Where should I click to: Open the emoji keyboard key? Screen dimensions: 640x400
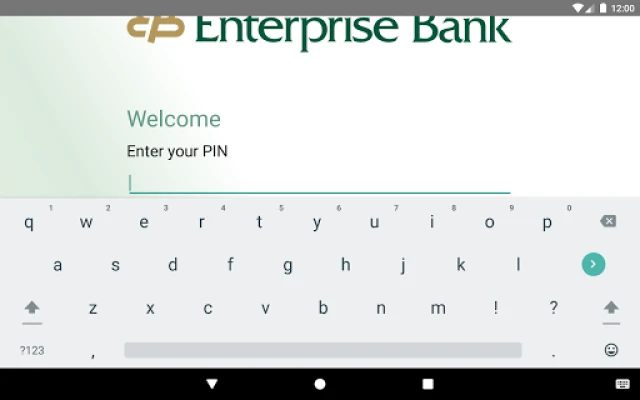tap(610, 350)
